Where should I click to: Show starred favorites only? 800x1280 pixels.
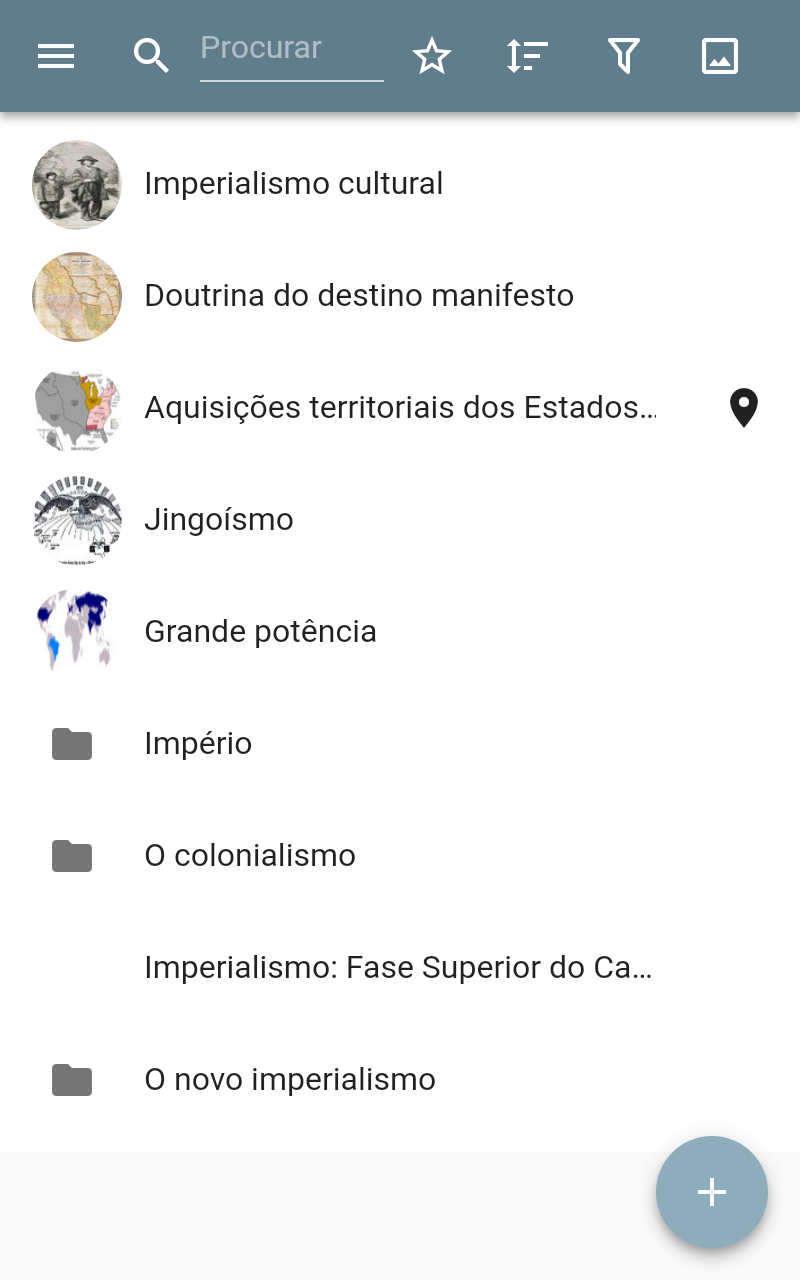[432, 56]
